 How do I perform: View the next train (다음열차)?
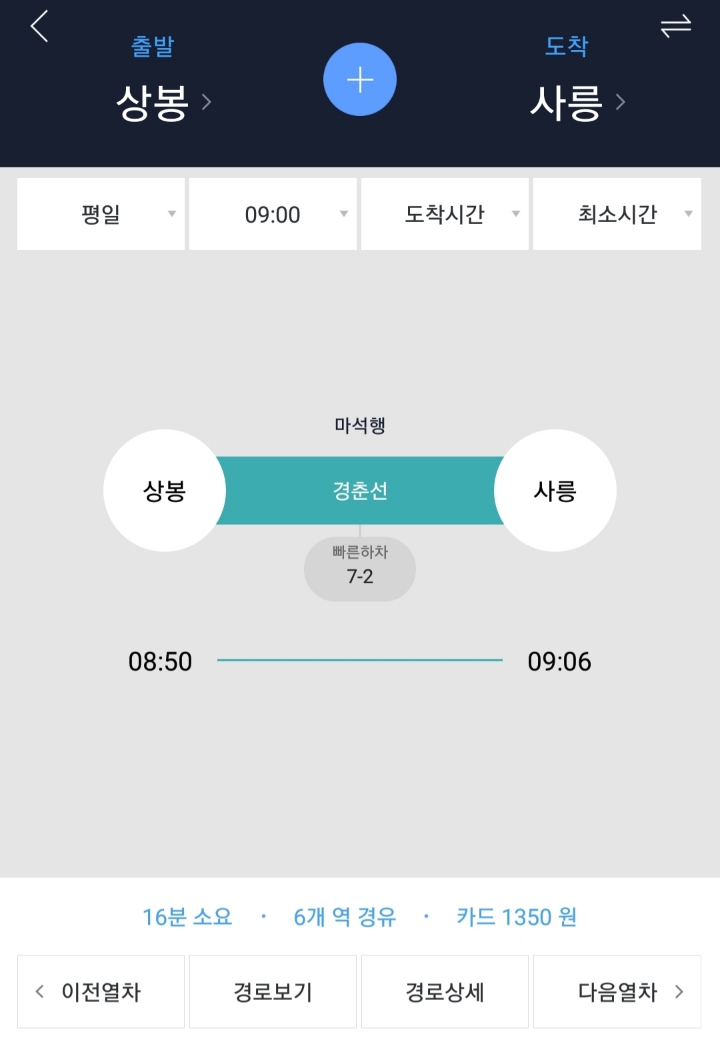point(617,991)
